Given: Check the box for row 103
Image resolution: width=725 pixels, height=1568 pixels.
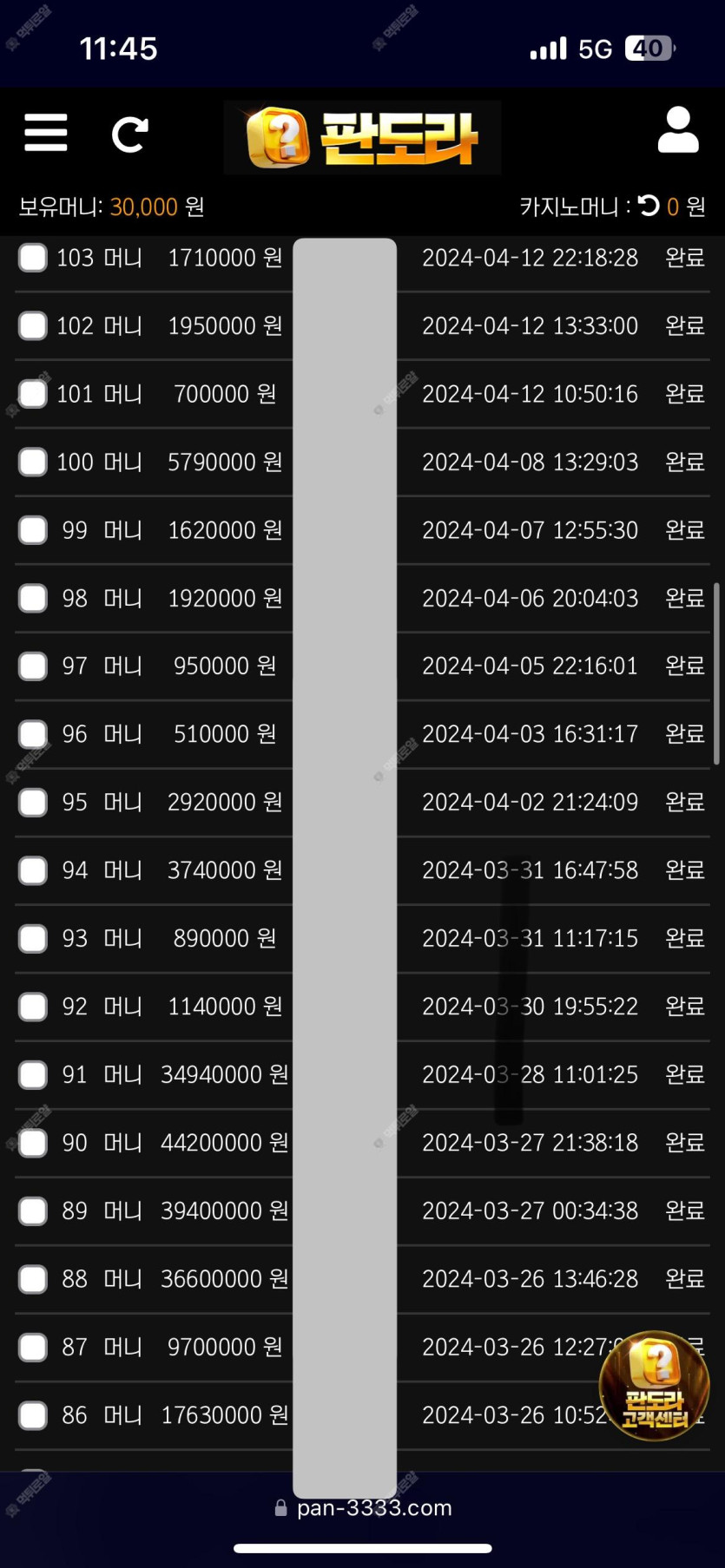Looking at the screenshot, I should click(33, 258).
